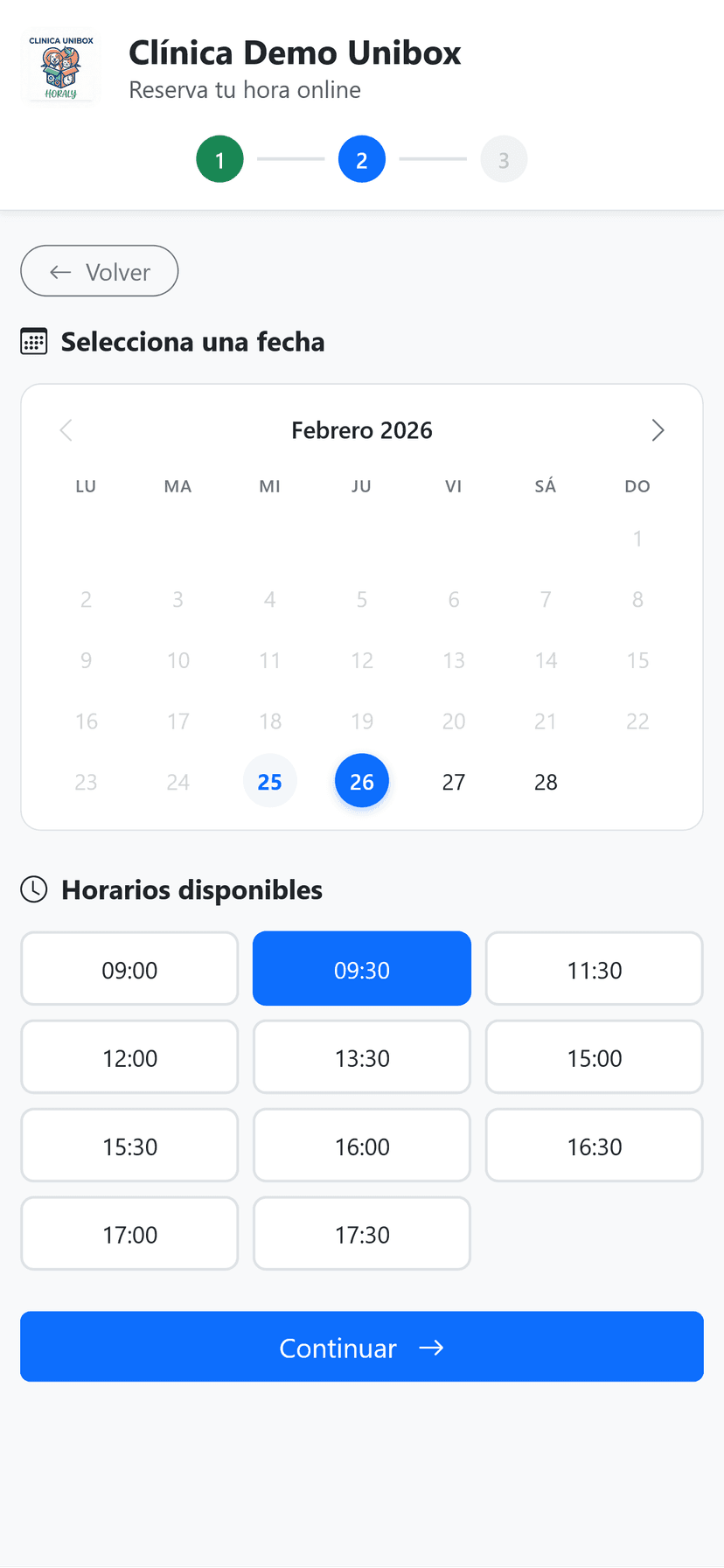This screenshot has height=1568, width=724.
Task: Click the 'JU' weekday column header
Action: coord(362,485)
